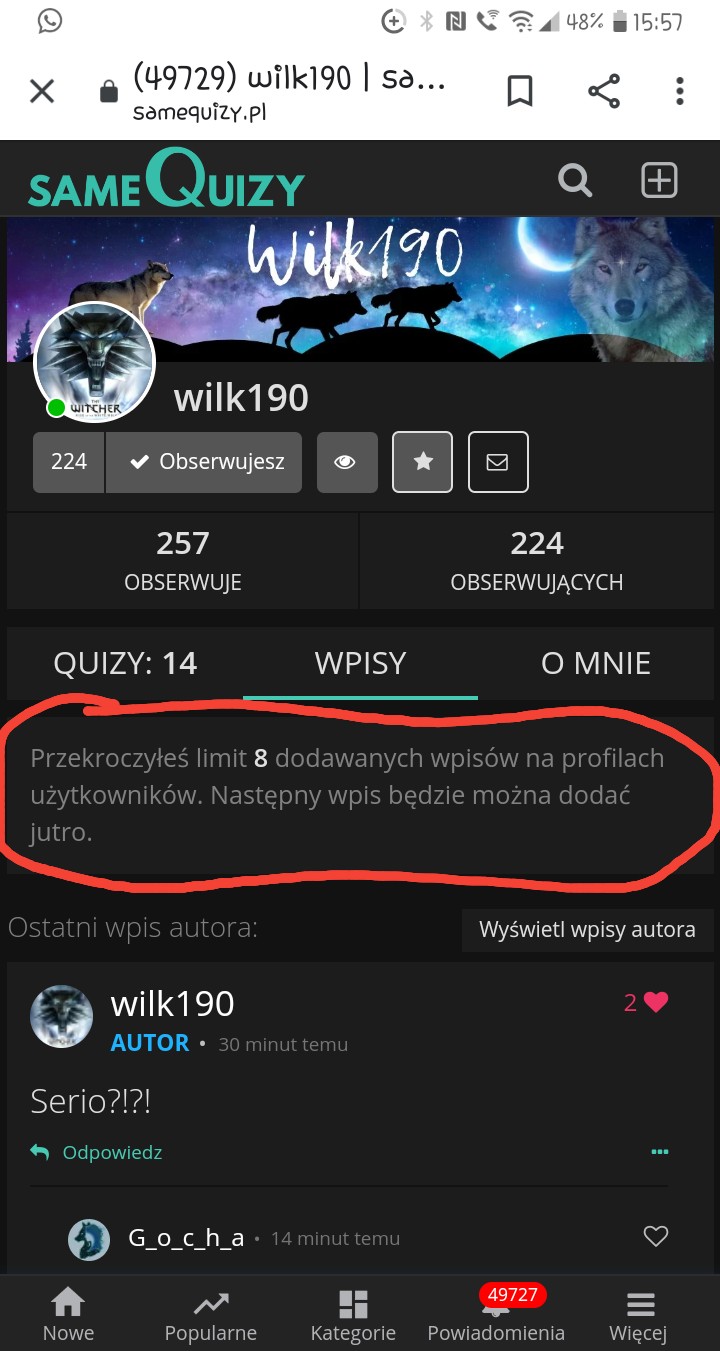Share the page via the share icon

(604, 92)
